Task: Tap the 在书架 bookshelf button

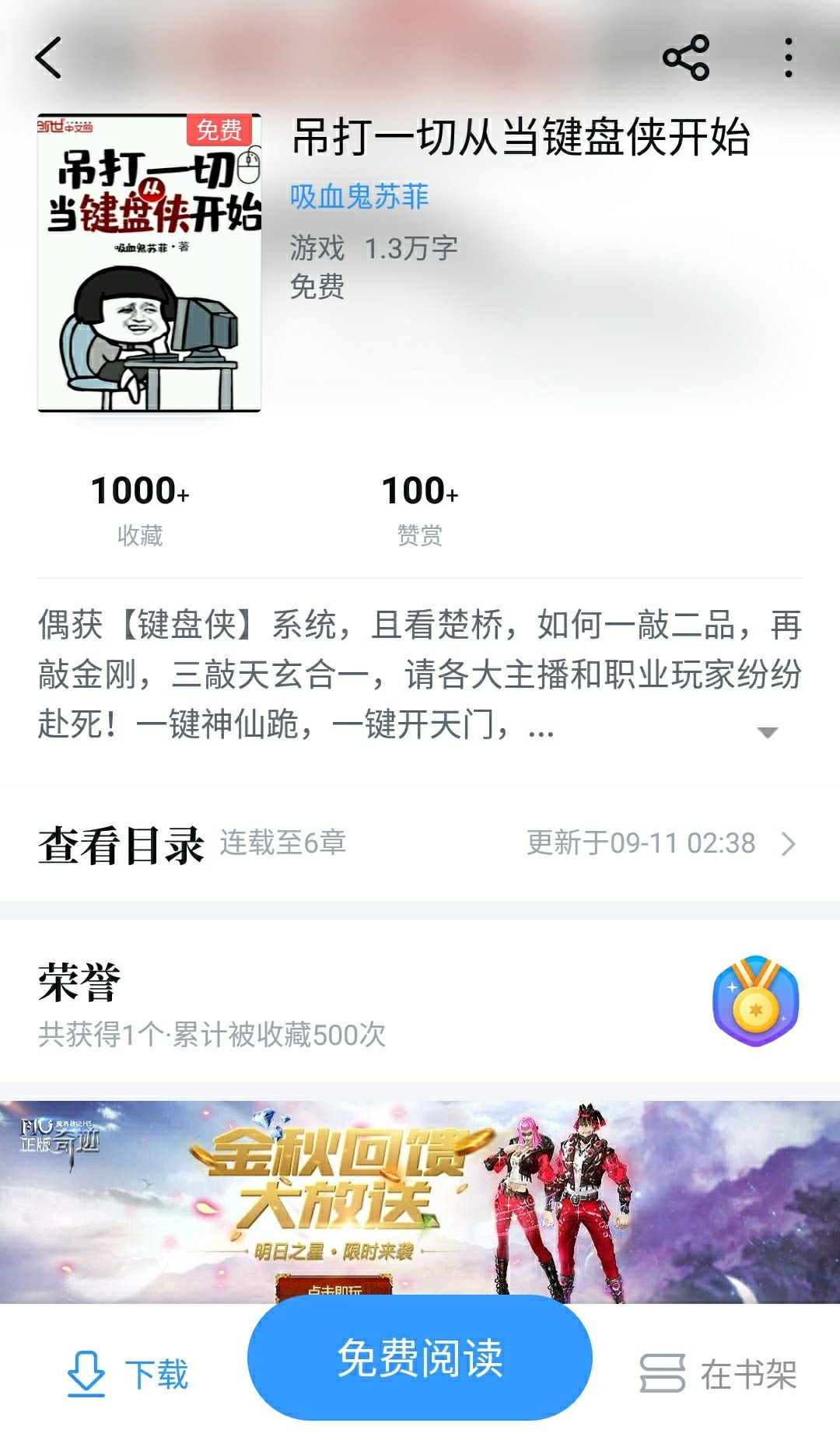Action: click(718, 1374)
